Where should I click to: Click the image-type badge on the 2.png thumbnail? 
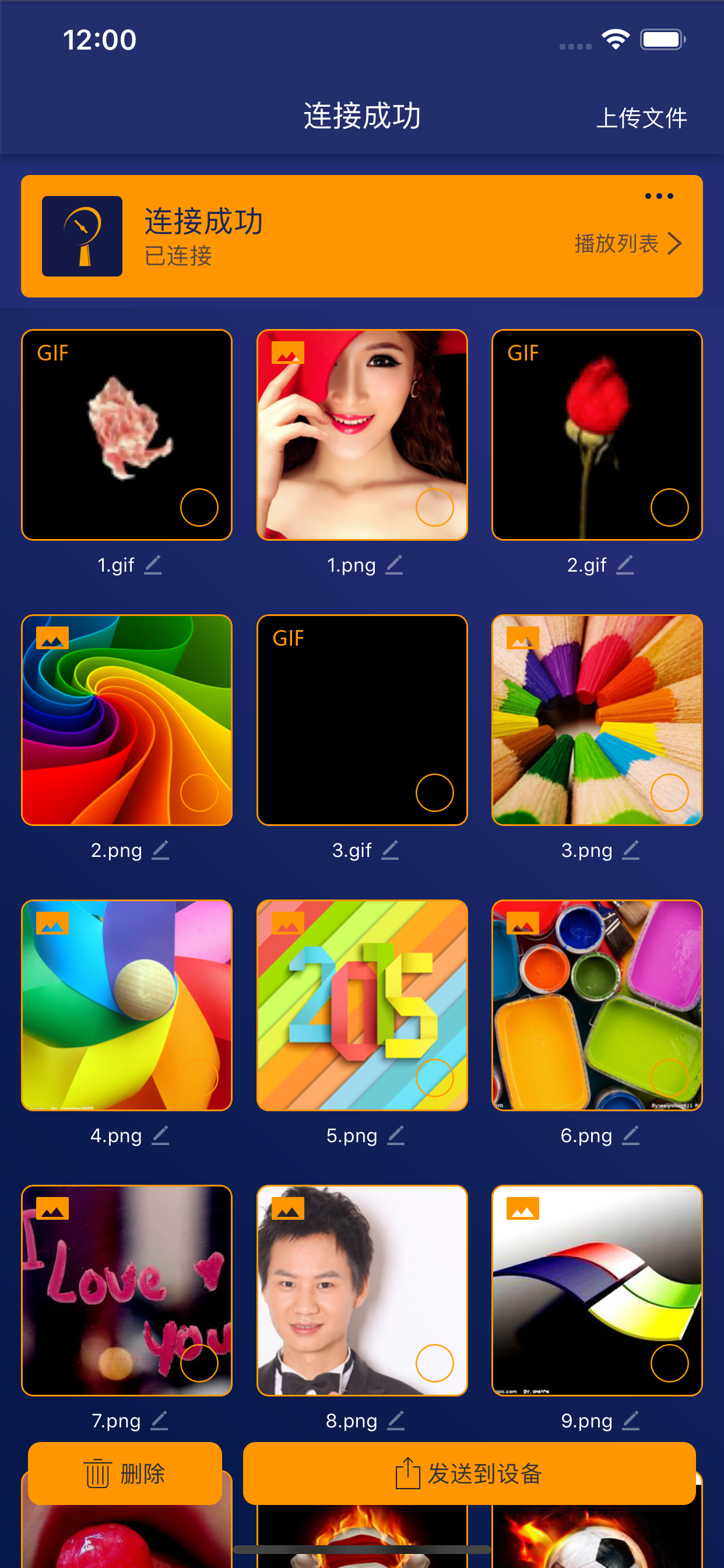(x=52, y=639)
